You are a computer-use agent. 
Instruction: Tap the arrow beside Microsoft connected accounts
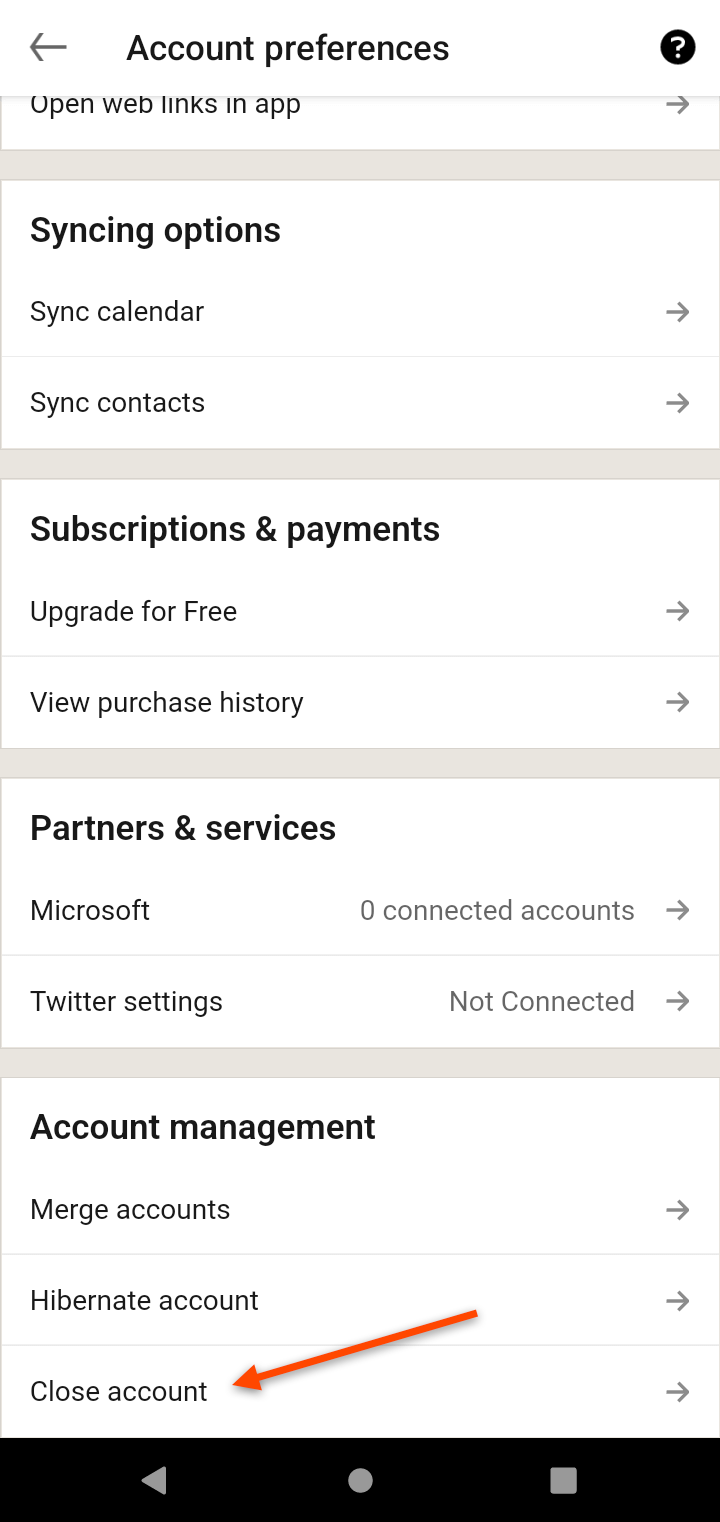point(677,910)
